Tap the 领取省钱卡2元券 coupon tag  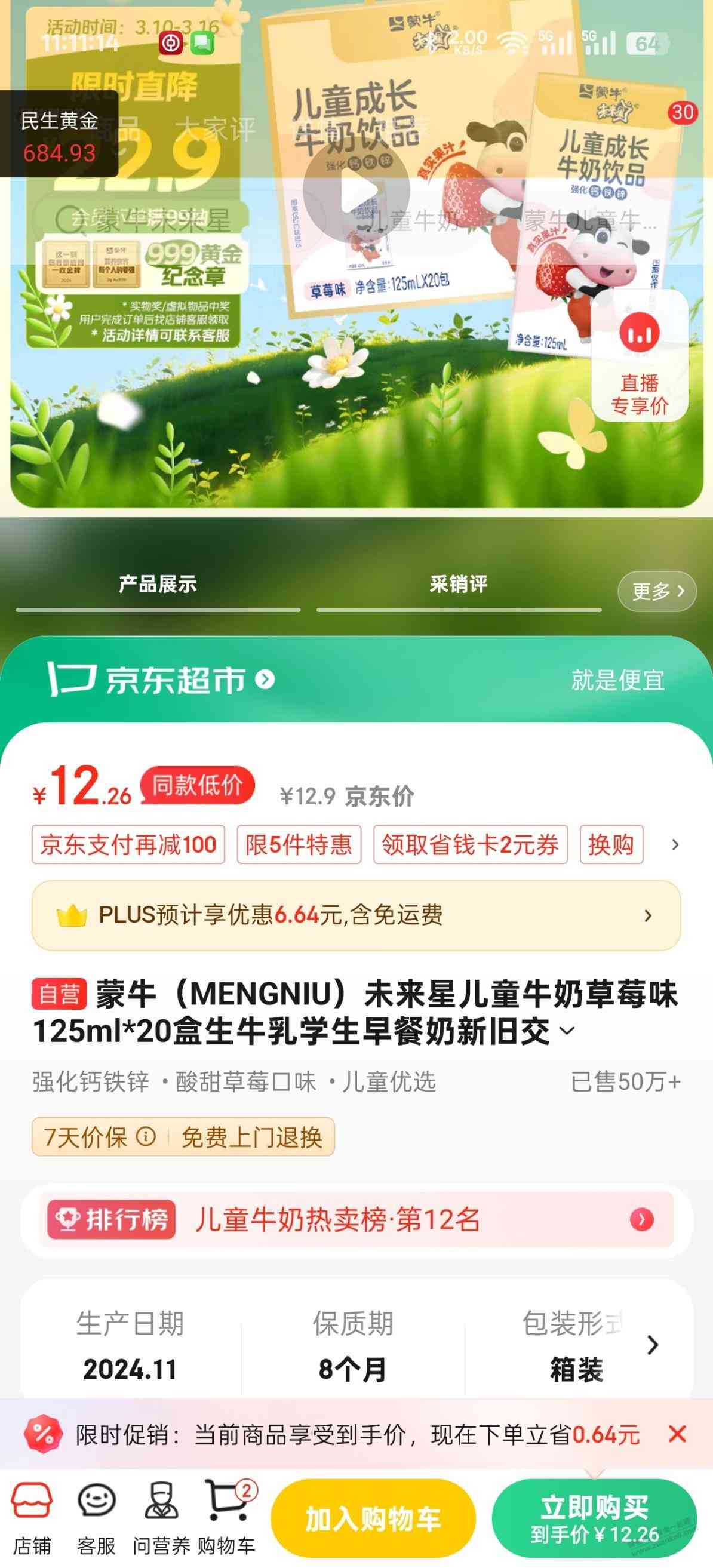(470, 845)
